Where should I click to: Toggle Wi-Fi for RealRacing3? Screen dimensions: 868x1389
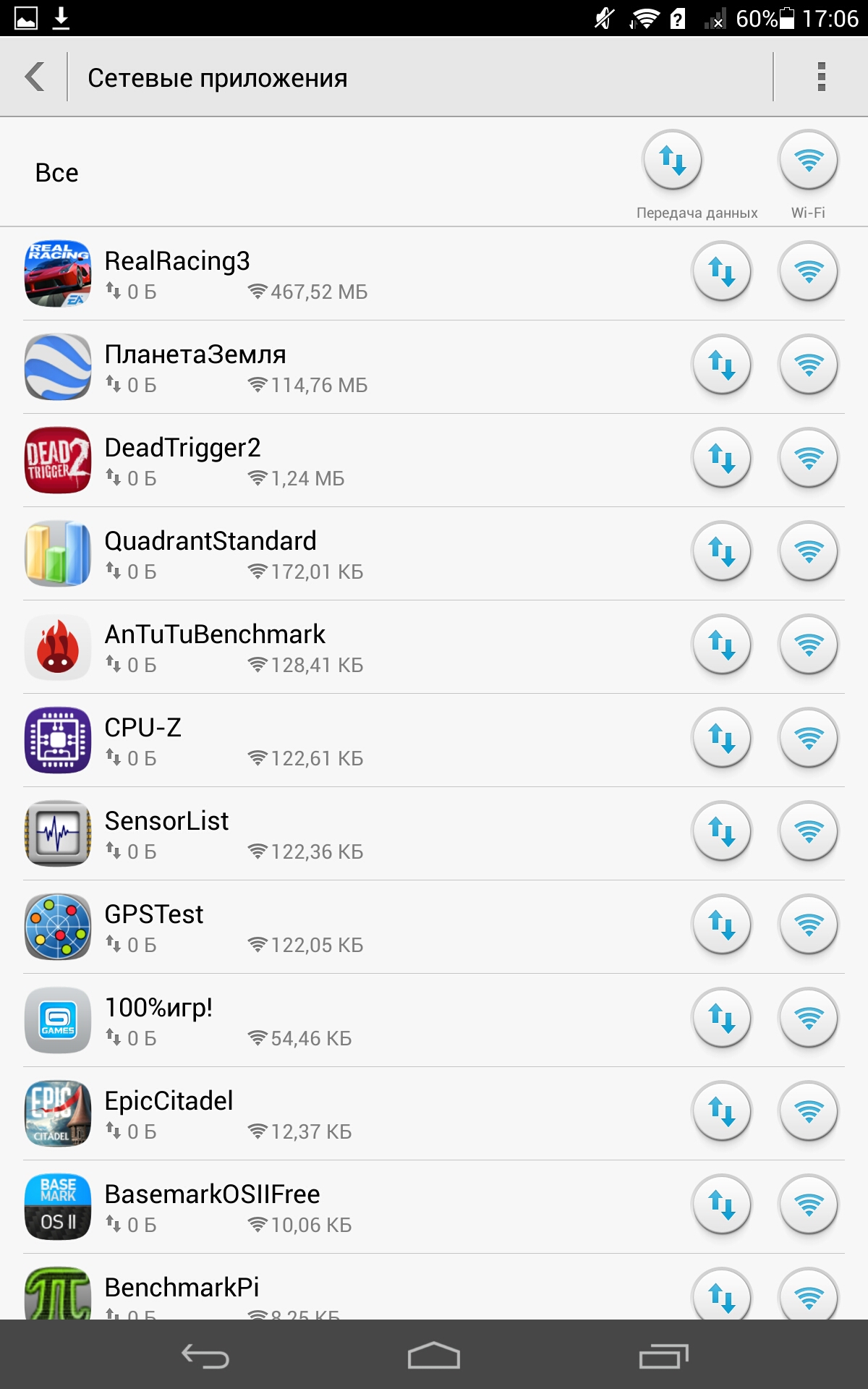[808, 272]
